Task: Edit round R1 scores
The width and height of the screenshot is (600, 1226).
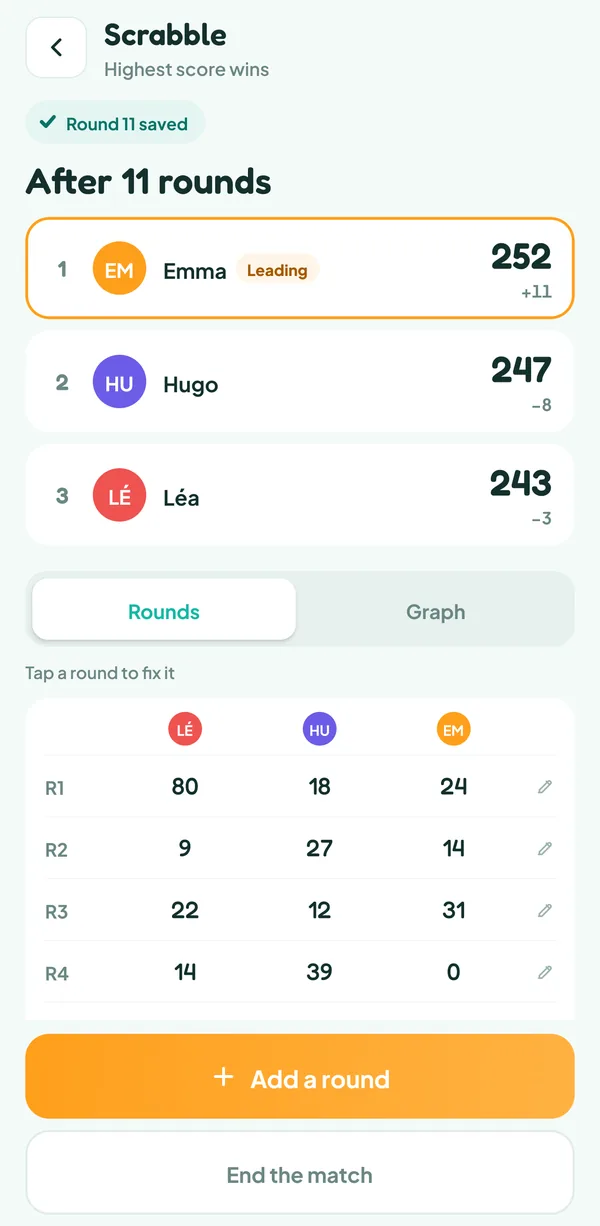Action: [x=544, y=787]
